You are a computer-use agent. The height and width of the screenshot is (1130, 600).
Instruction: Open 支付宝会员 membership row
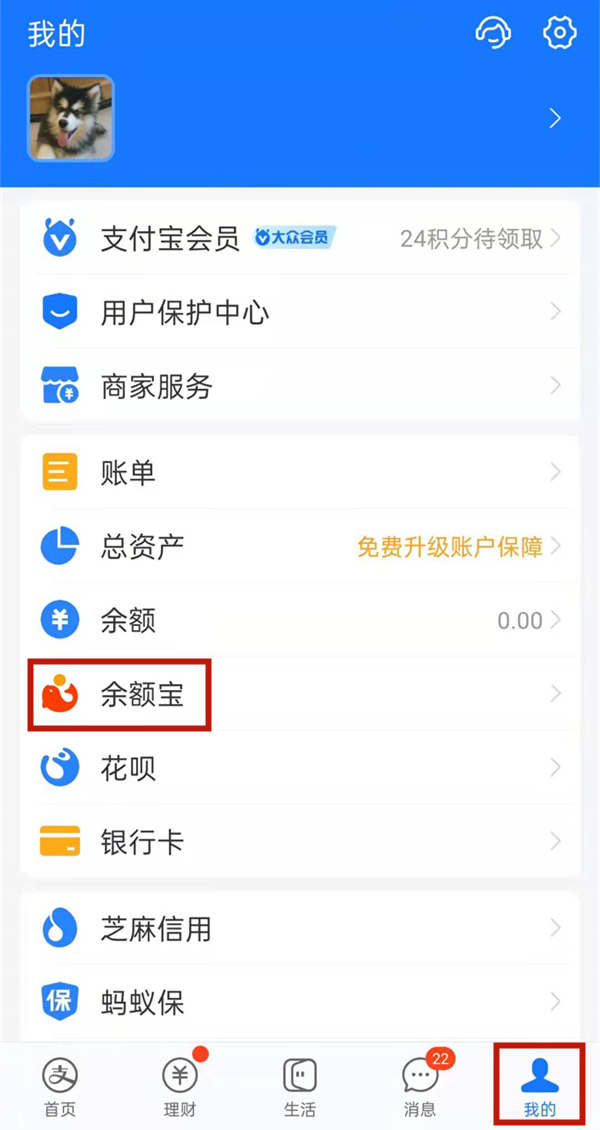pyautogui.click(x=300, y=238)
